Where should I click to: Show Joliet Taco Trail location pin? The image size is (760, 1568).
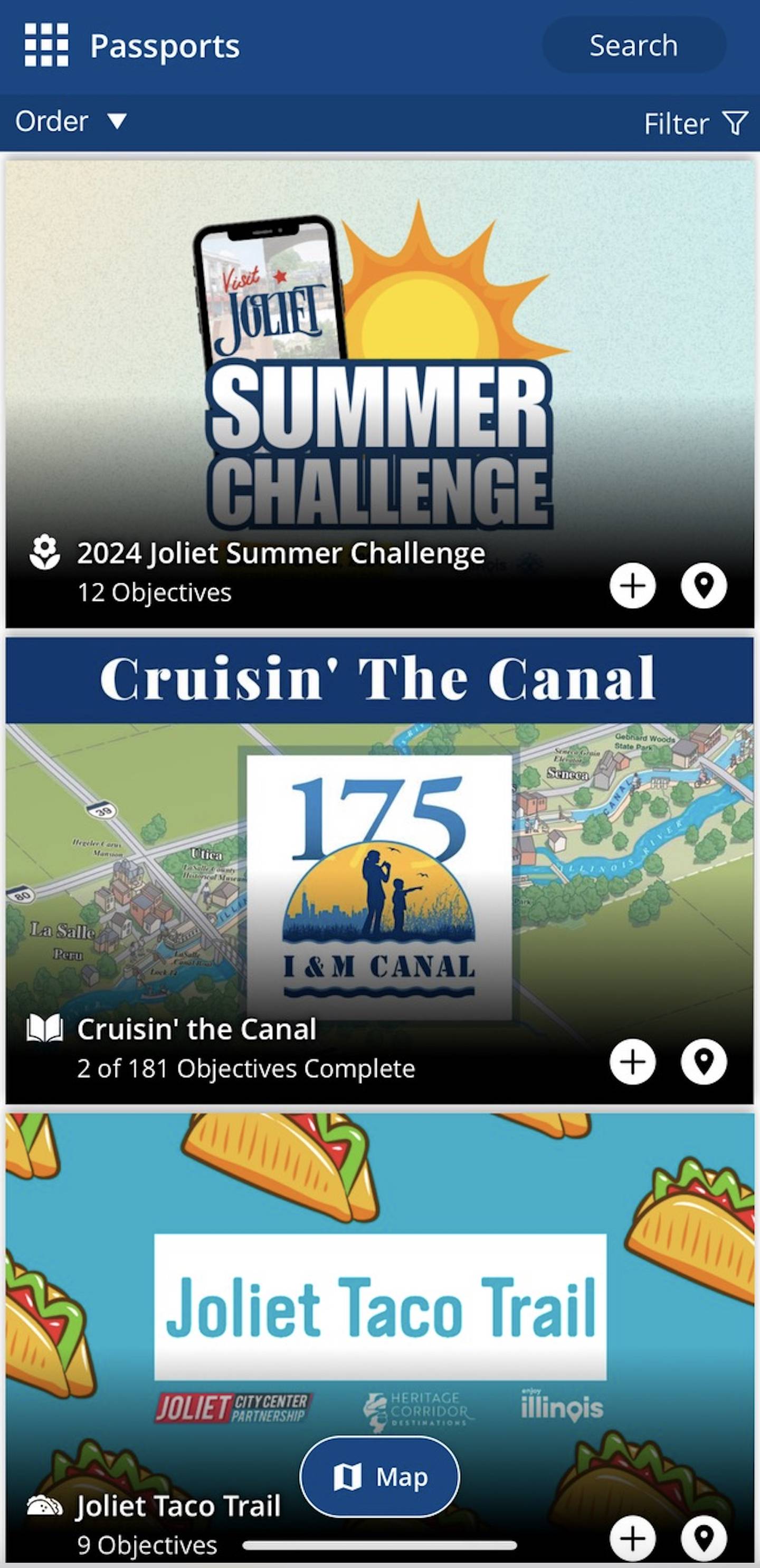[x=704, y=1538]
